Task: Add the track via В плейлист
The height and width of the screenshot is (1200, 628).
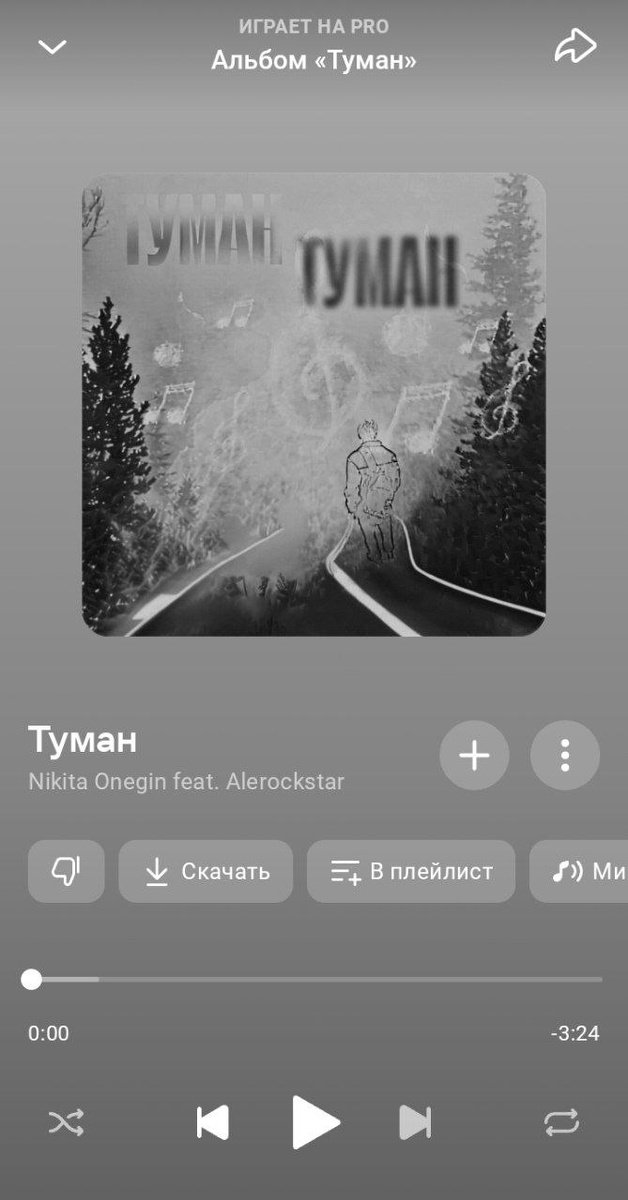Action: (411, 871)
